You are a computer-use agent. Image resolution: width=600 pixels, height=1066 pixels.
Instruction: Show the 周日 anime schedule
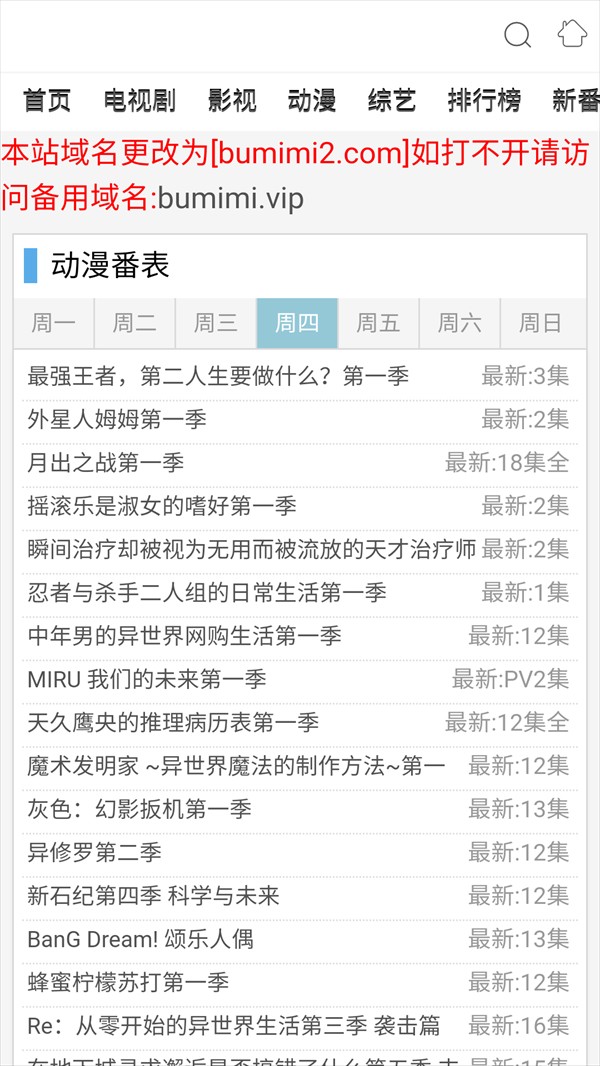[540, 323]
